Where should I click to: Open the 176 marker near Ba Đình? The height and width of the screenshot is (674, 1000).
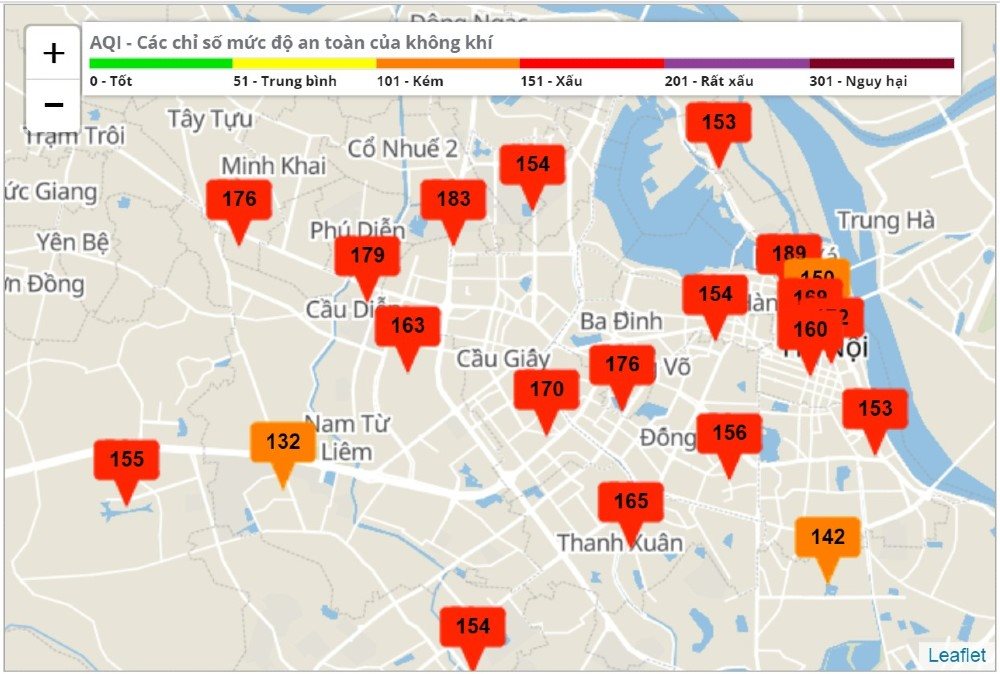tap(622, 365)
